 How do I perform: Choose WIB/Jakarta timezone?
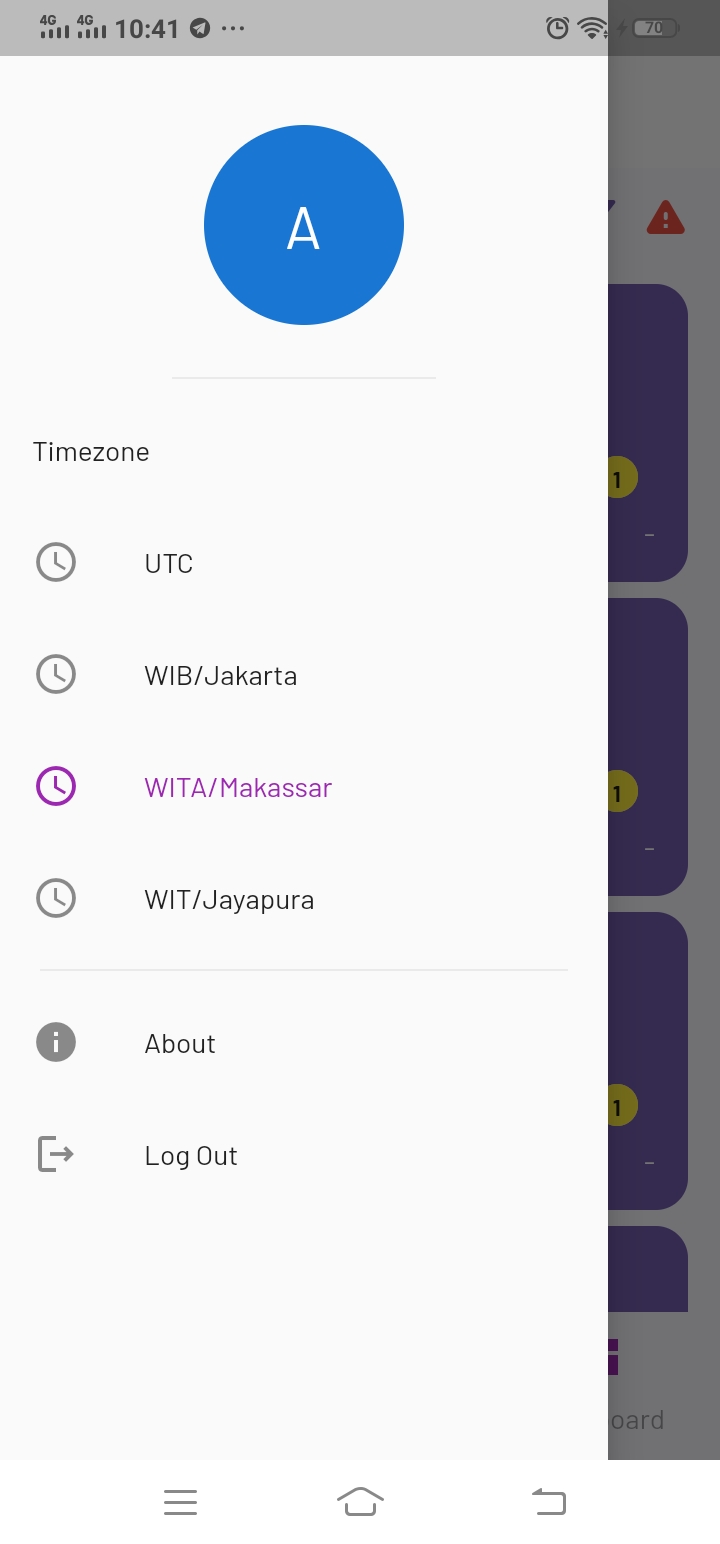(220, 676)
